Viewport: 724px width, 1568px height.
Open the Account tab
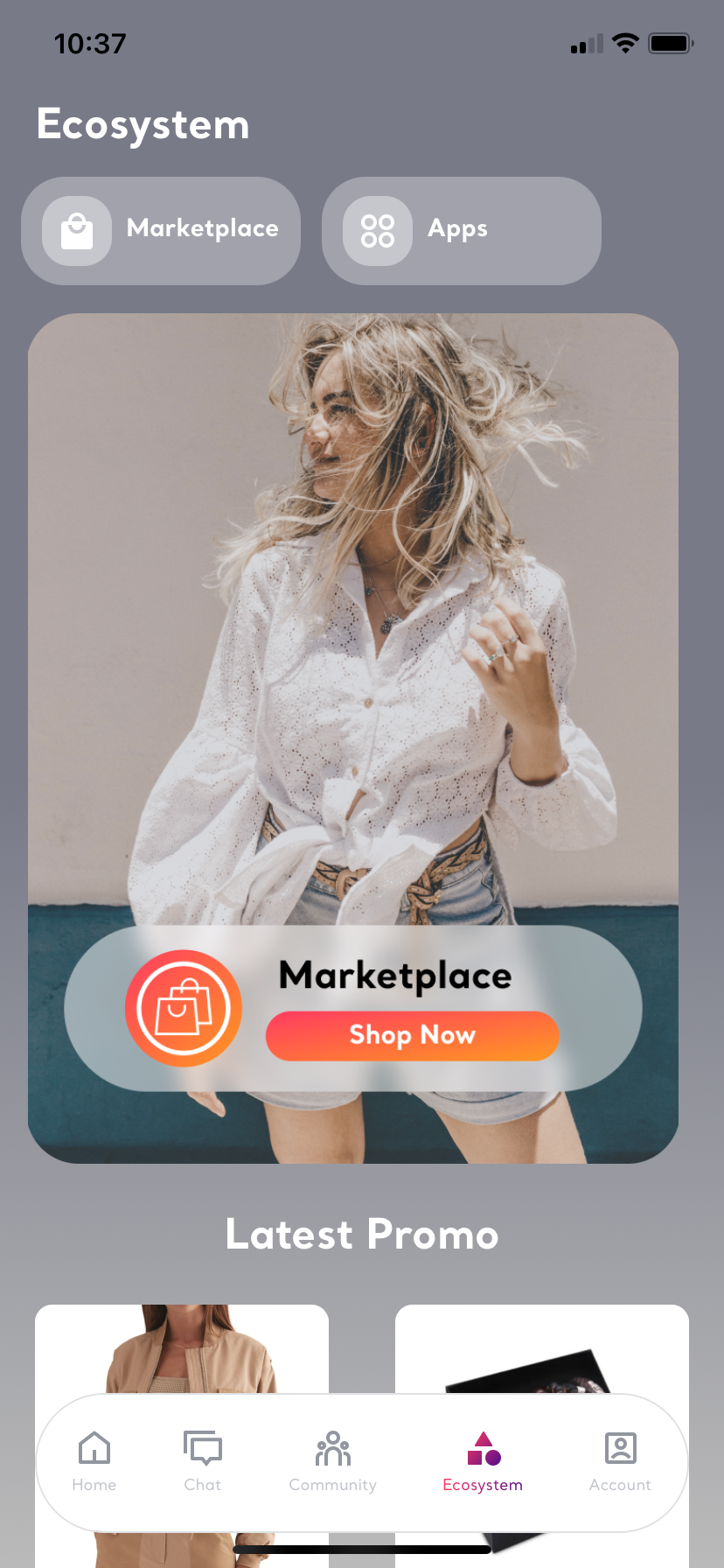point(620,1461)
